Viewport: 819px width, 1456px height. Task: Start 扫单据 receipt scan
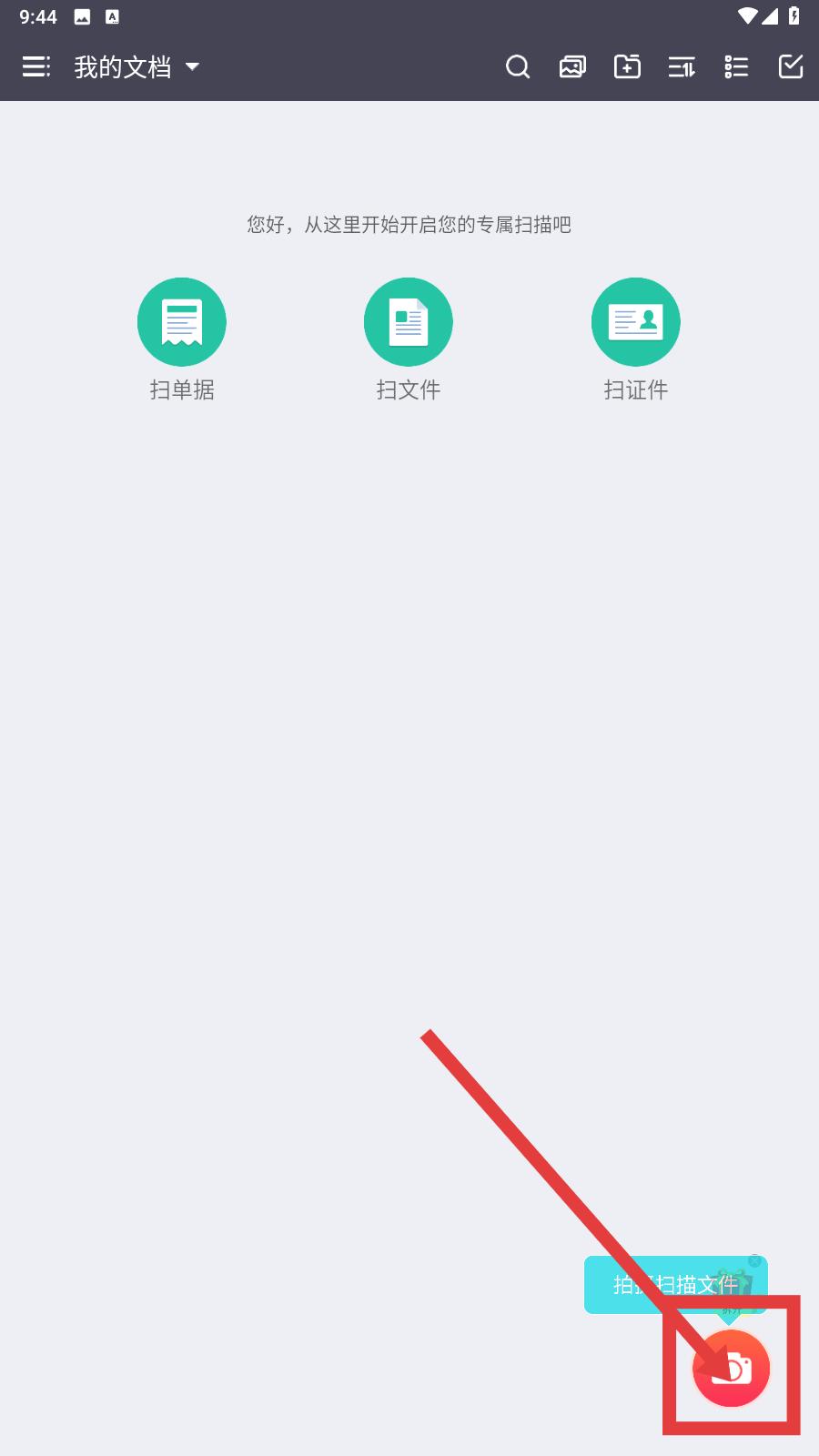pos(182,339)
